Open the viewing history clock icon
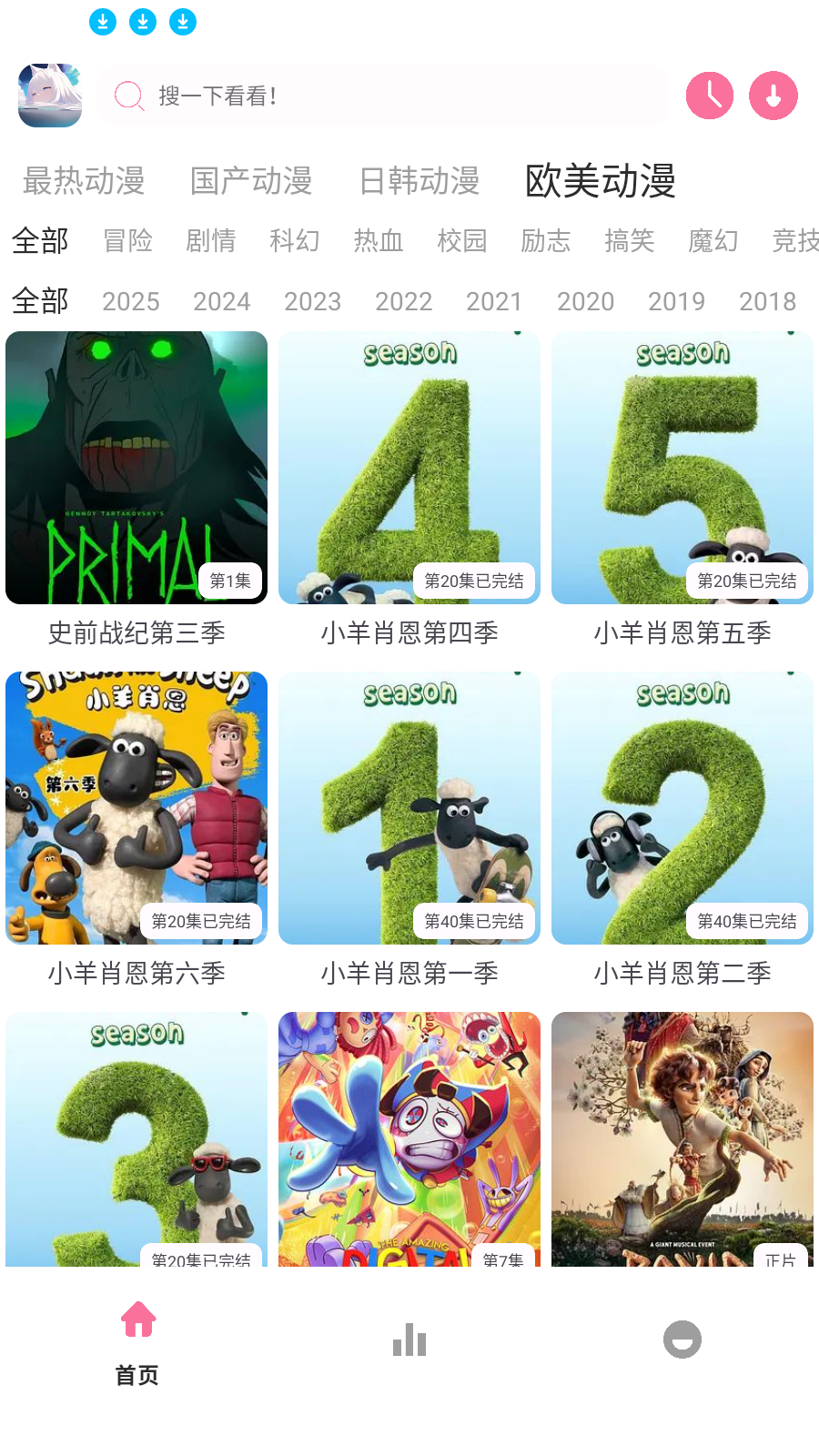The width and height of the screenshot is (819, 1456). [711, 95]
